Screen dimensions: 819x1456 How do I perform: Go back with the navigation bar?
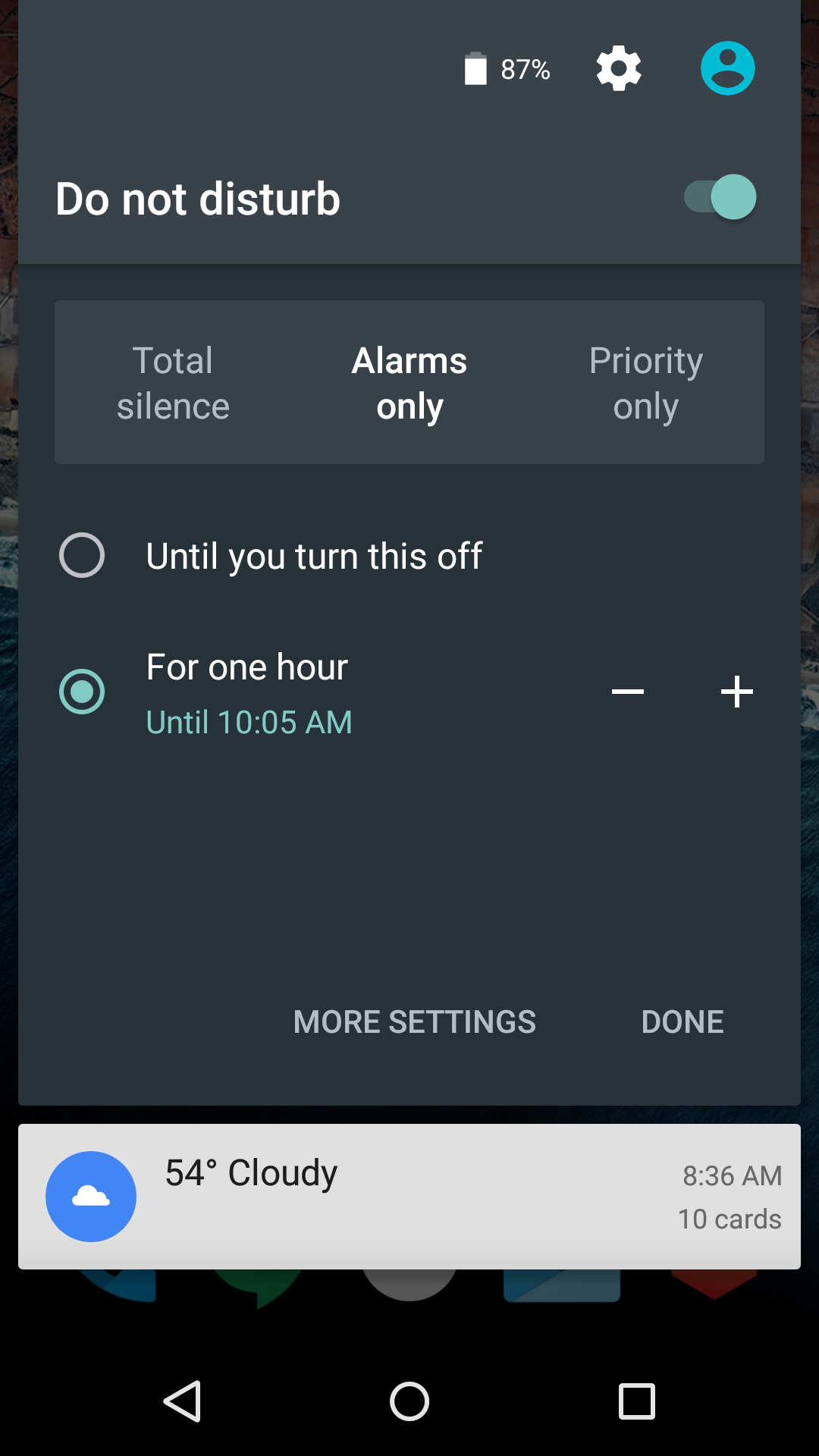tap(182, 1401)
